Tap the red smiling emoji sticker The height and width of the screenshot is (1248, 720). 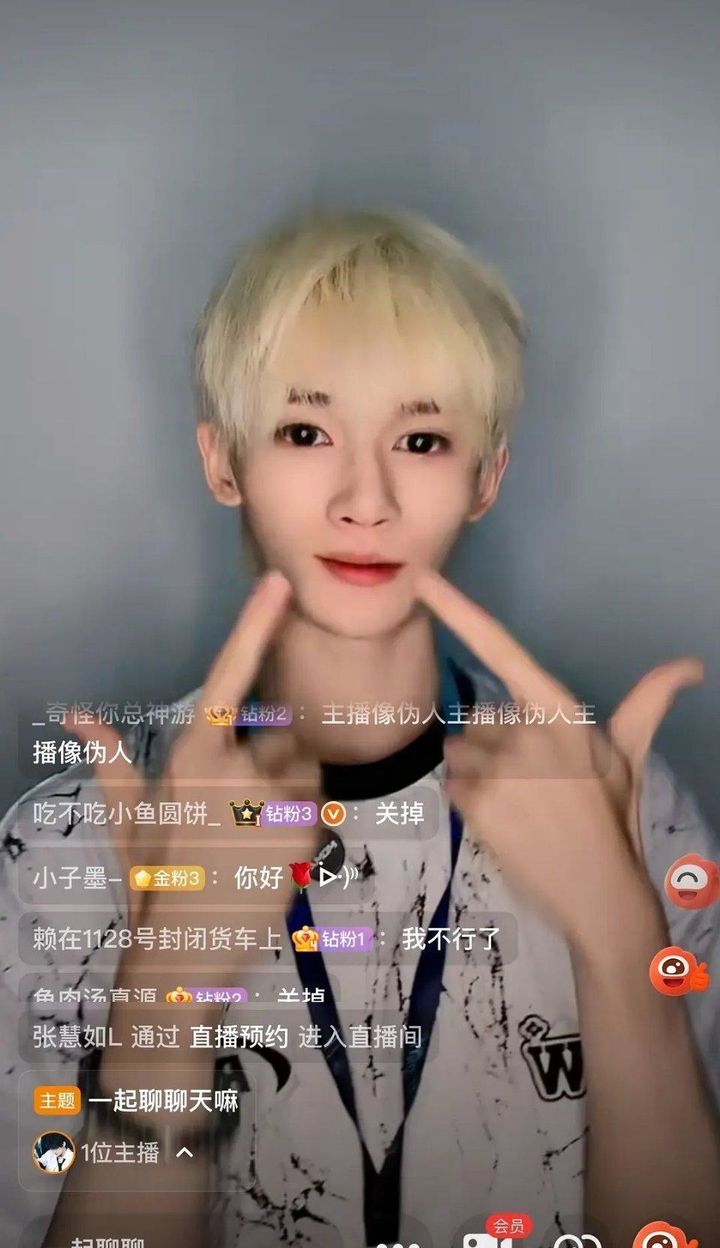692,882
